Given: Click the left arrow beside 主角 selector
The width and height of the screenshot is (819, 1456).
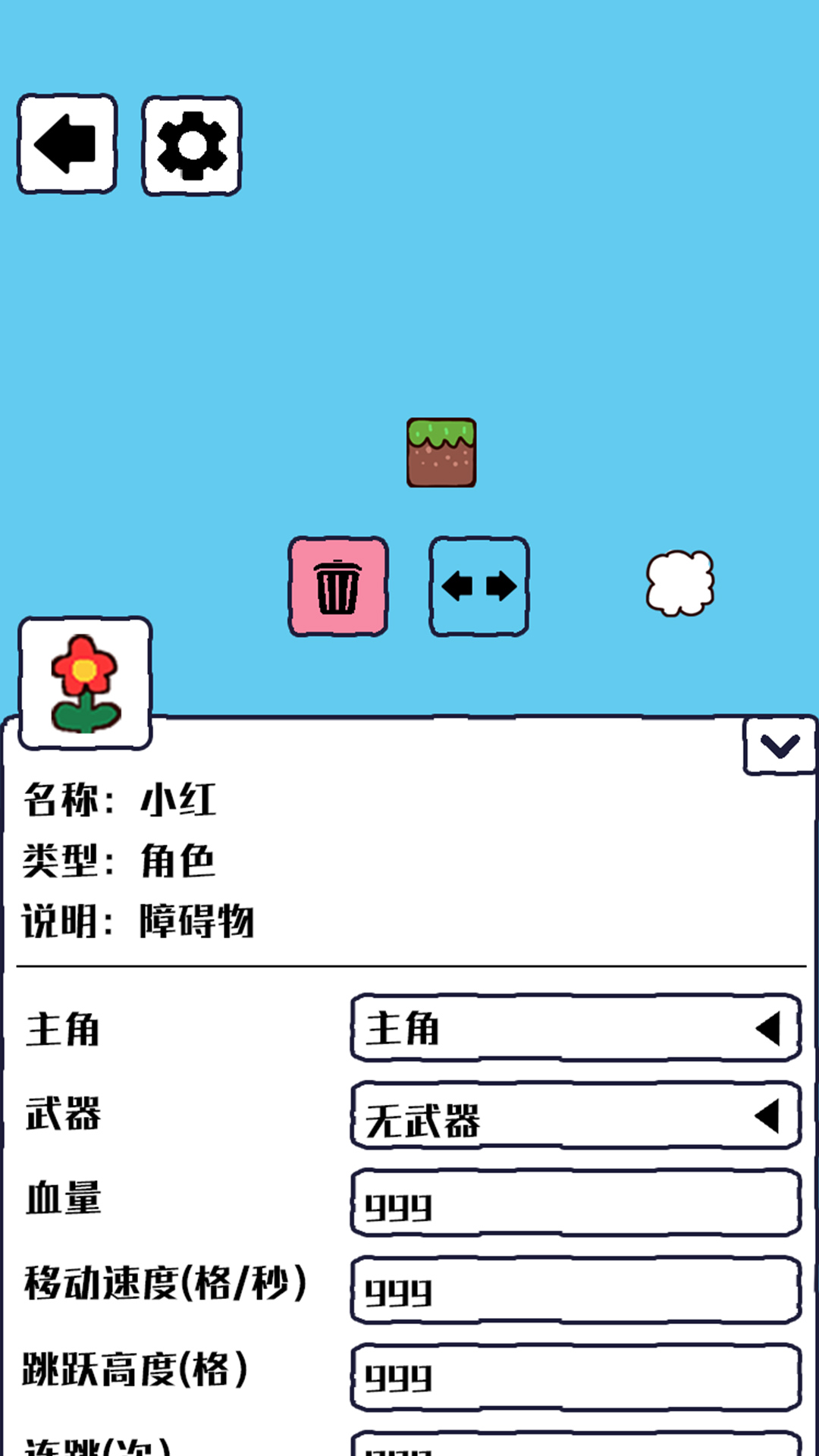Looking at the screenshot, I should [x=769, y=1029].
